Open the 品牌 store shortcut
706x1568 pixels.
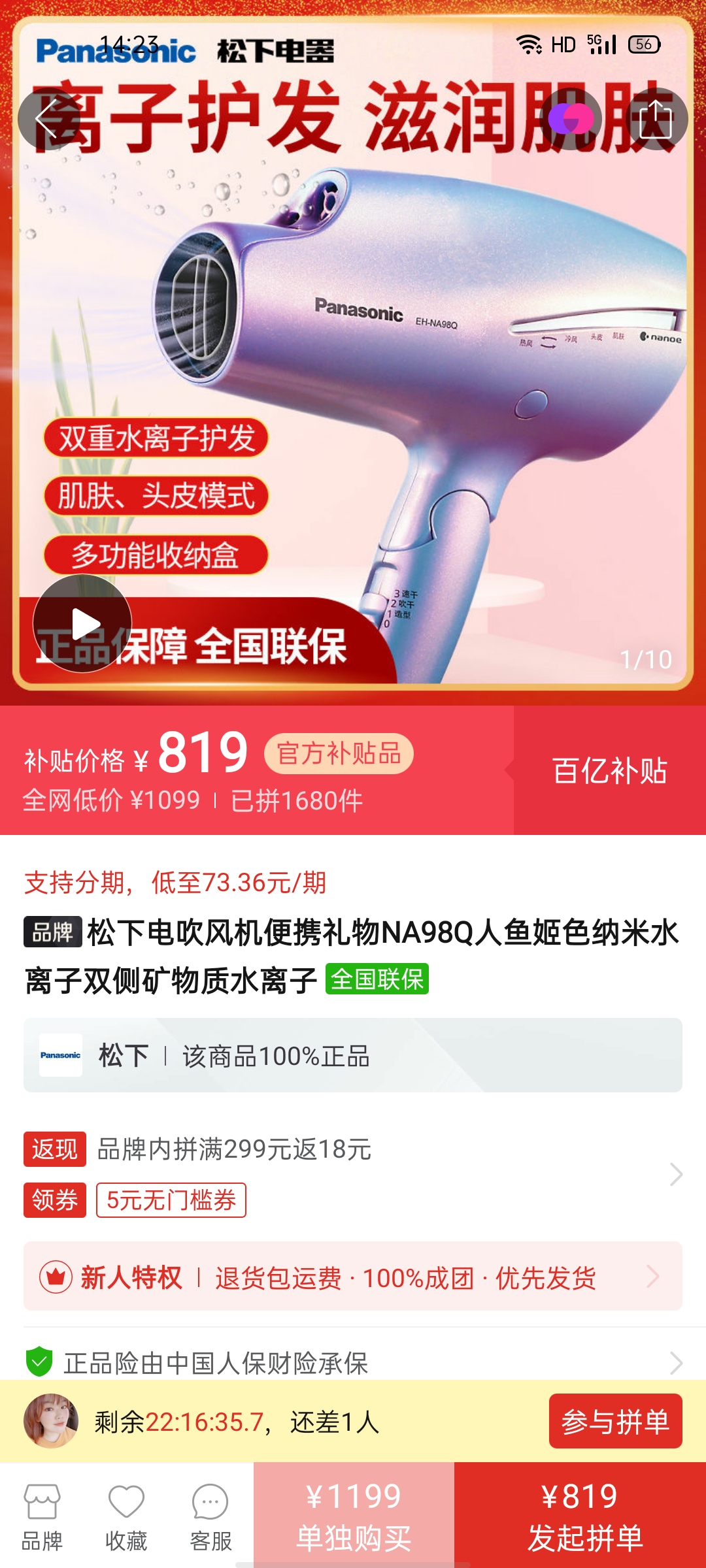click(42, 1517)
